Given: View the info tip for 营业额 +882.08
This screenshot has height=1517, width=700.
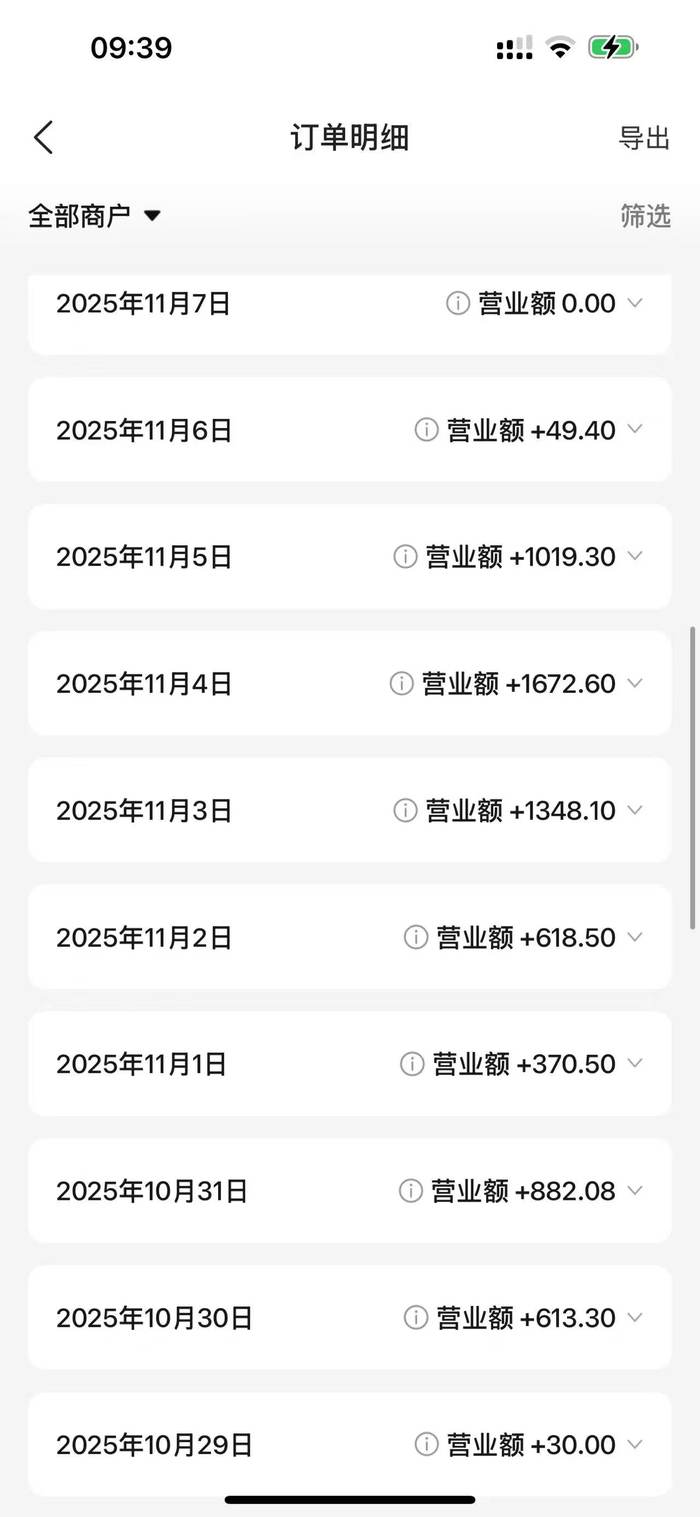Looking at the screenshot, I should click(410, 1191).
